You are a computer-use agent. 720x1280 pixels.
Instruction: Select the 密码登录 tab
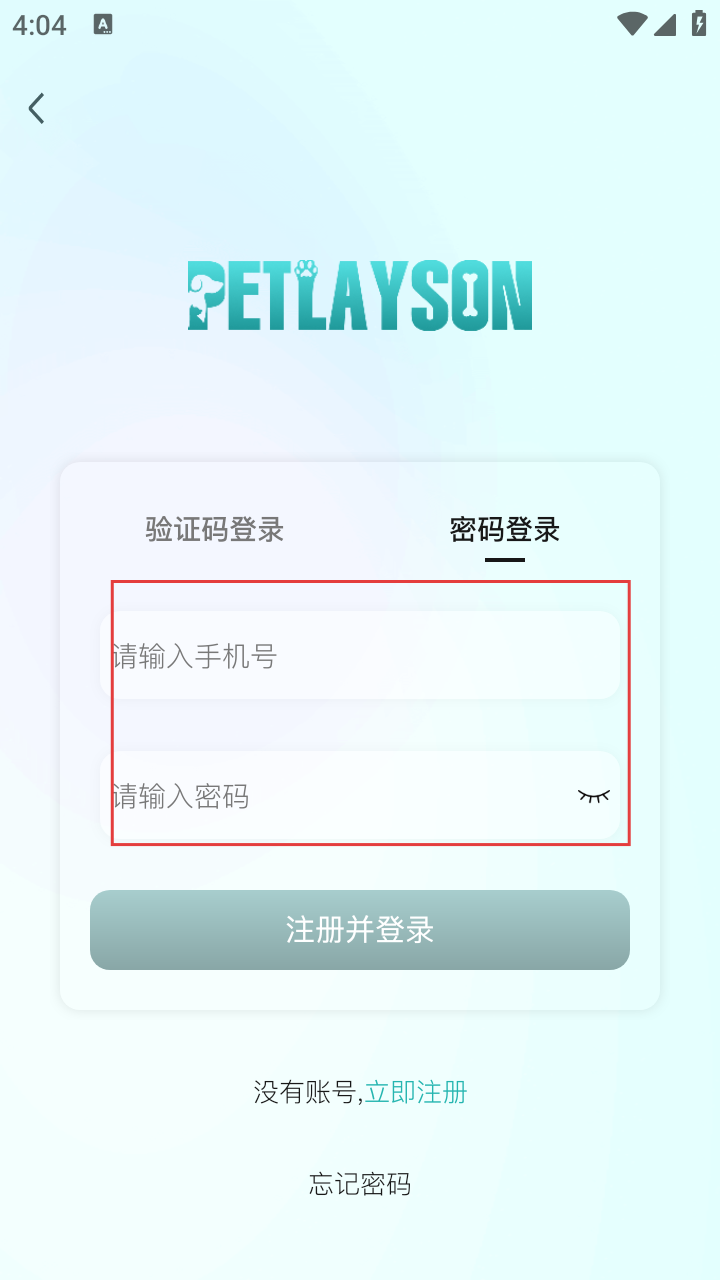pyautogui.click(x=504, y=529)
